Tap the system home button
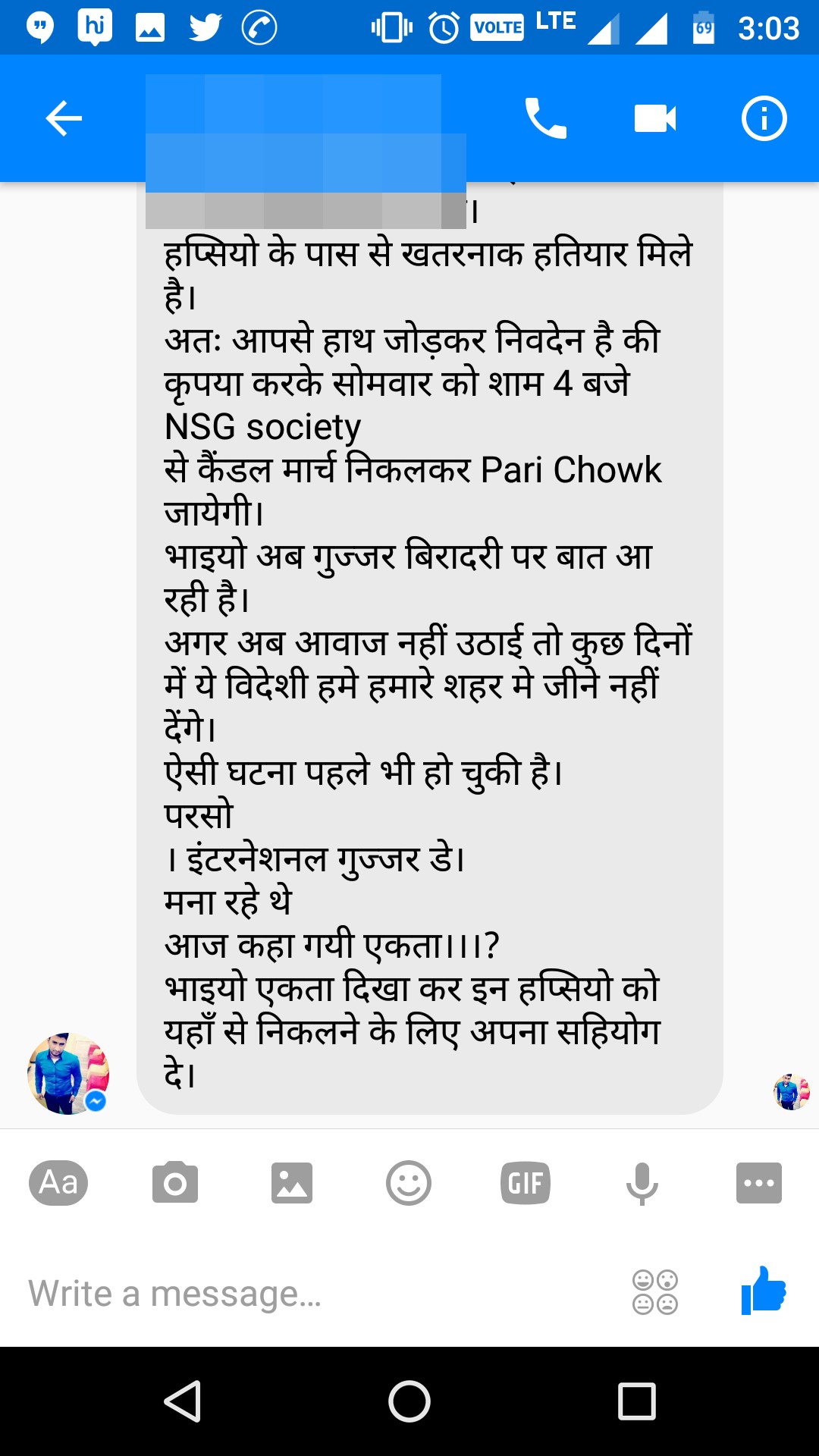The height and width of the screenshot is (1456, 819). [x=409, y=1401]
